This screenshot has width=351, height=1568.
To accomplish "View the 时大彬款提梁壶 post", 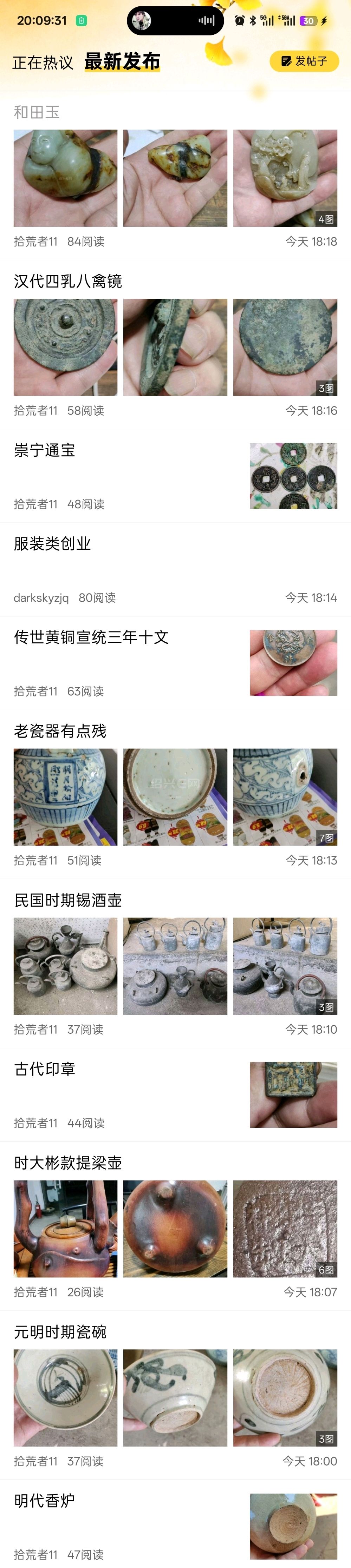I will click(x=68, y=1163).
